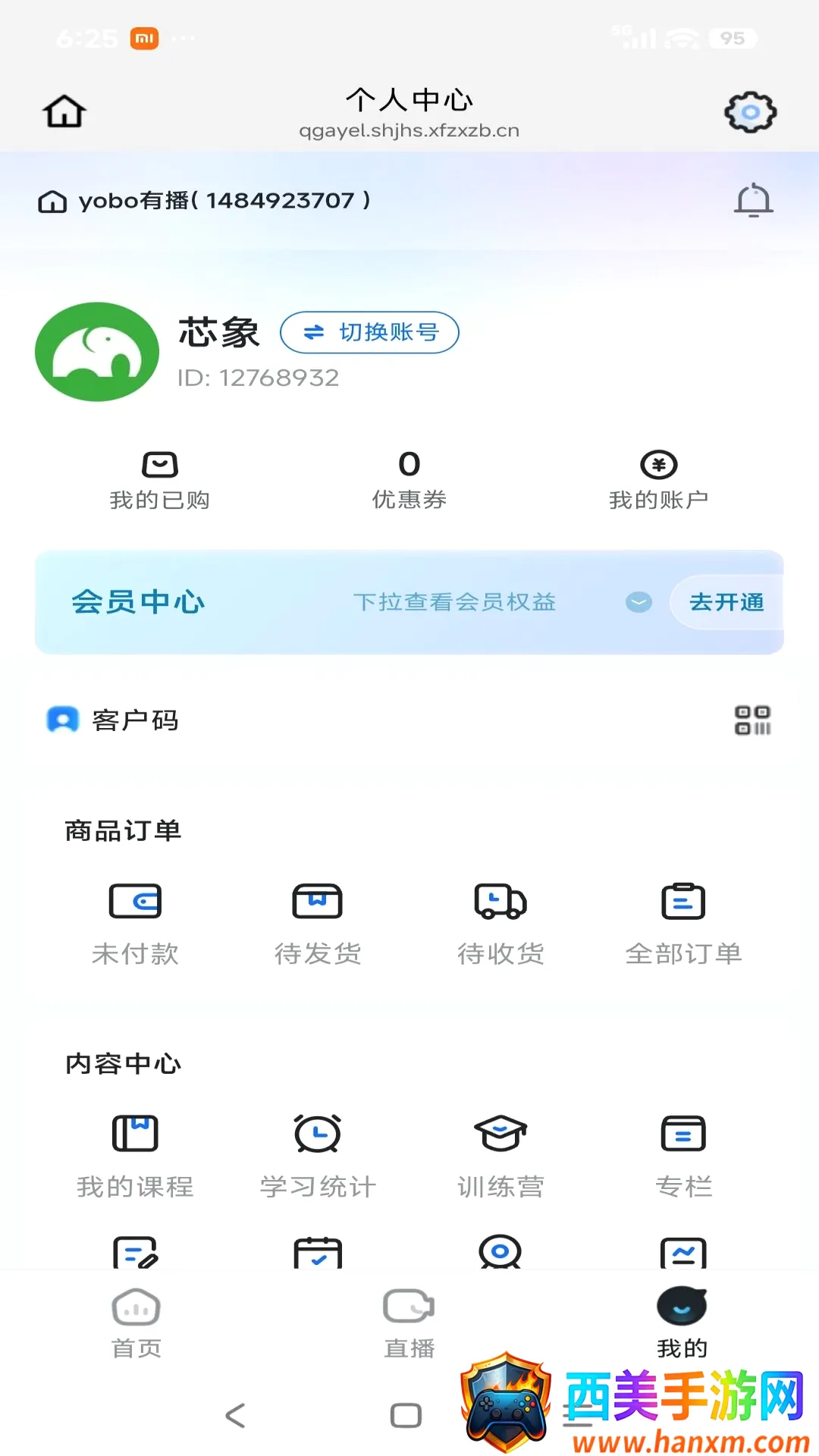
Task: Open 专栏
Action: [683, 1157]
